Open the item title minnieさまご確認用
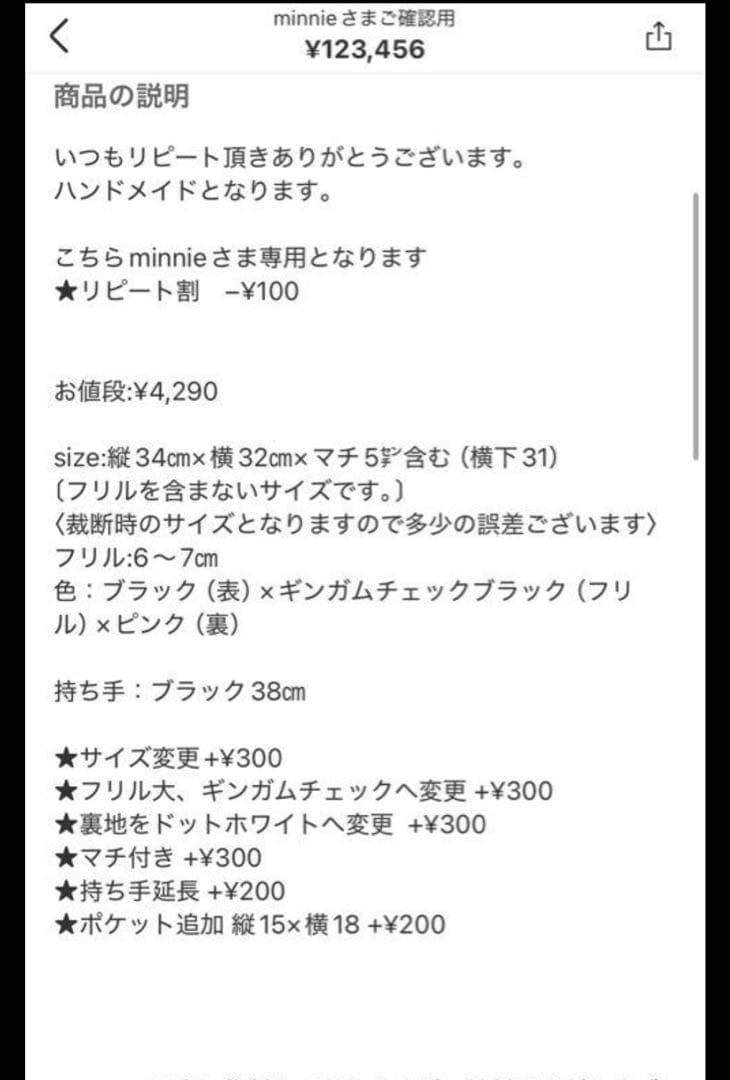730x1080 pixels. click(x=364, y=17)
